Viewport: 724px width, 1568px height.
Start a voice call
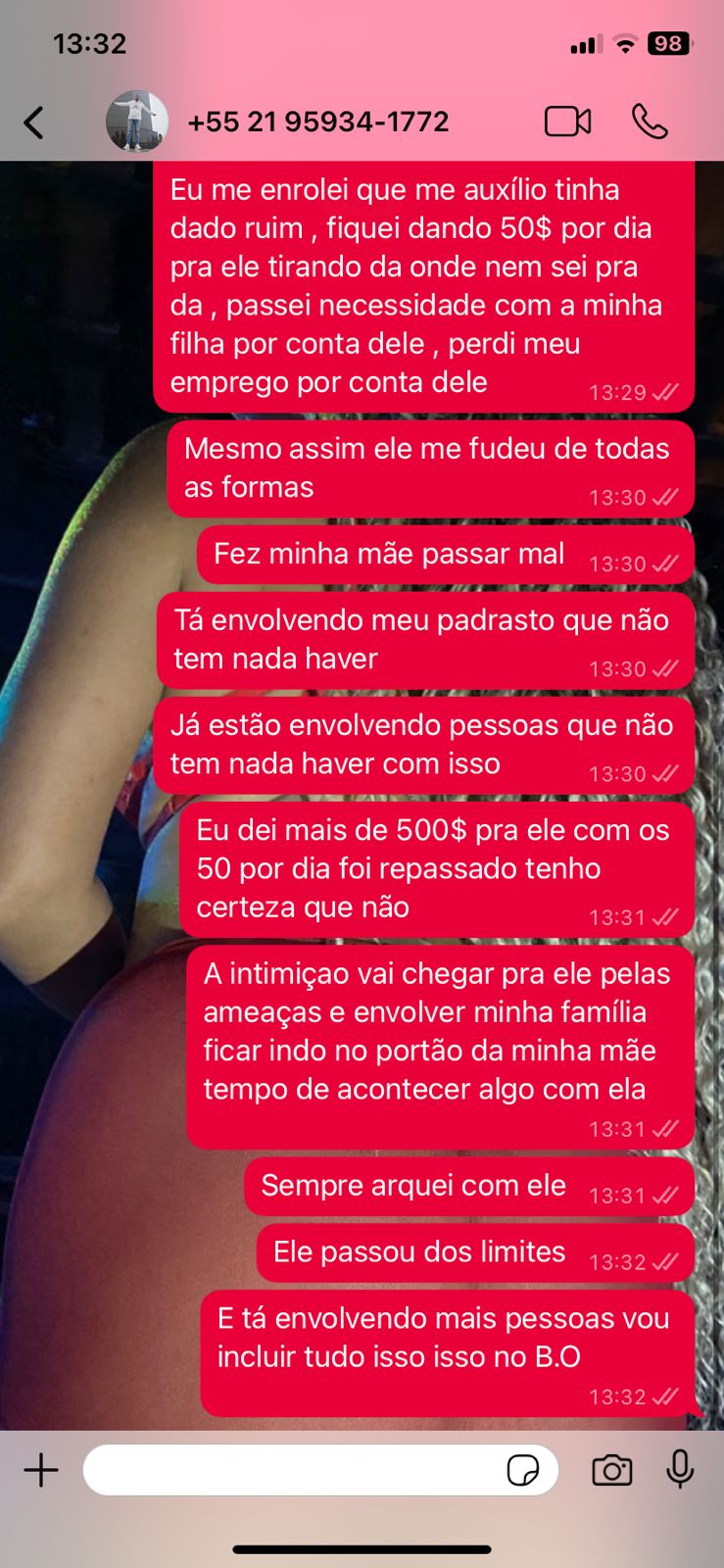[x=650, y=122]
